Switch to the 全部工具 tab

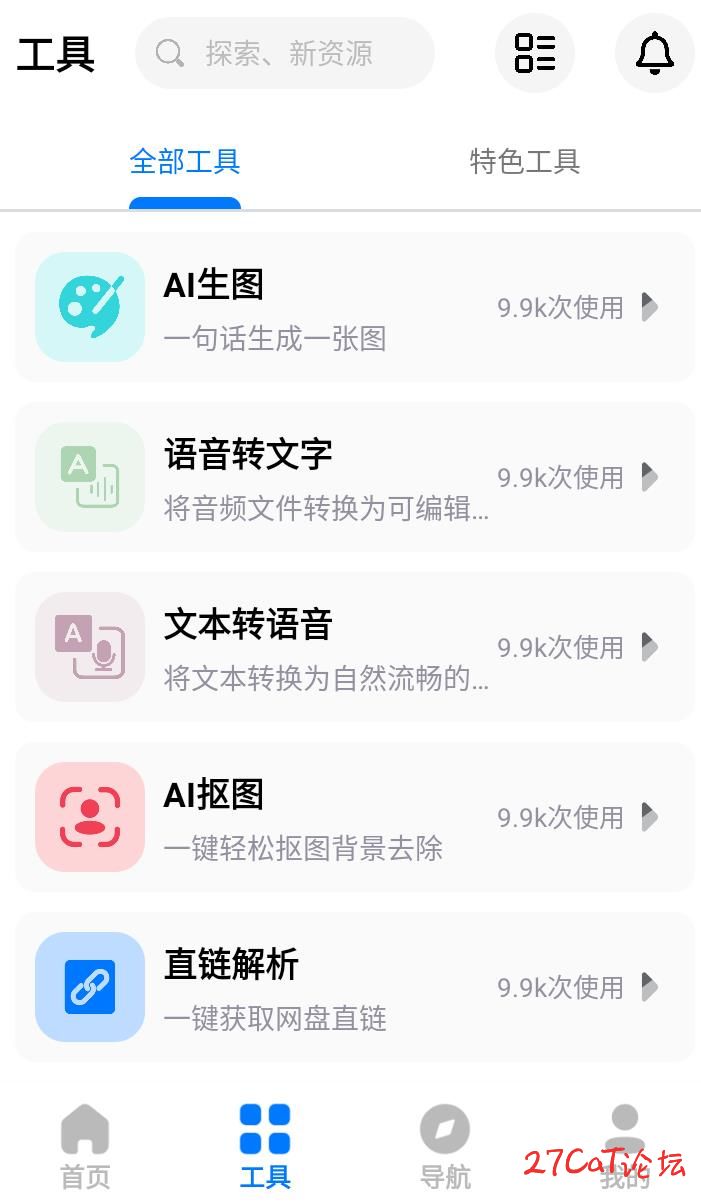click(x=185, y=162)
